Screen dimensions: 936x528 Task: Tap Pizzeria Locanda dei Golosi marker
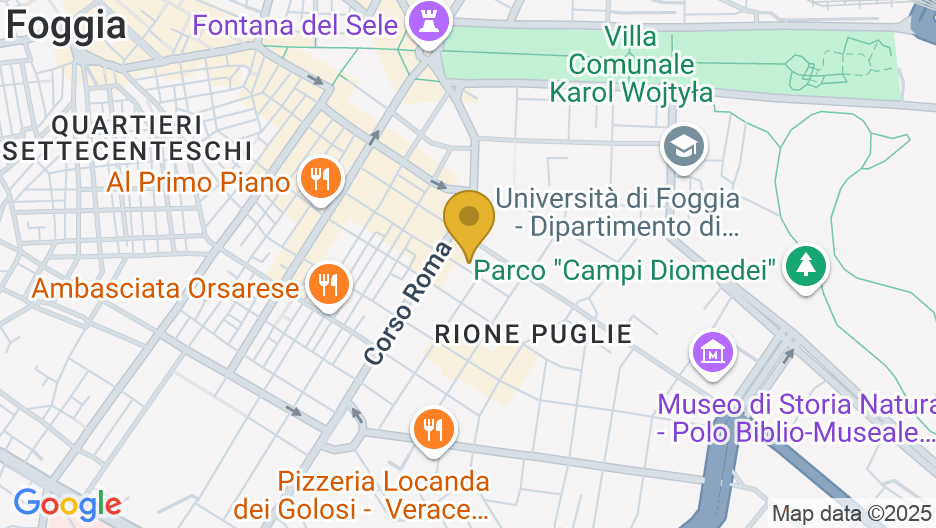click(x=433, y=429)
